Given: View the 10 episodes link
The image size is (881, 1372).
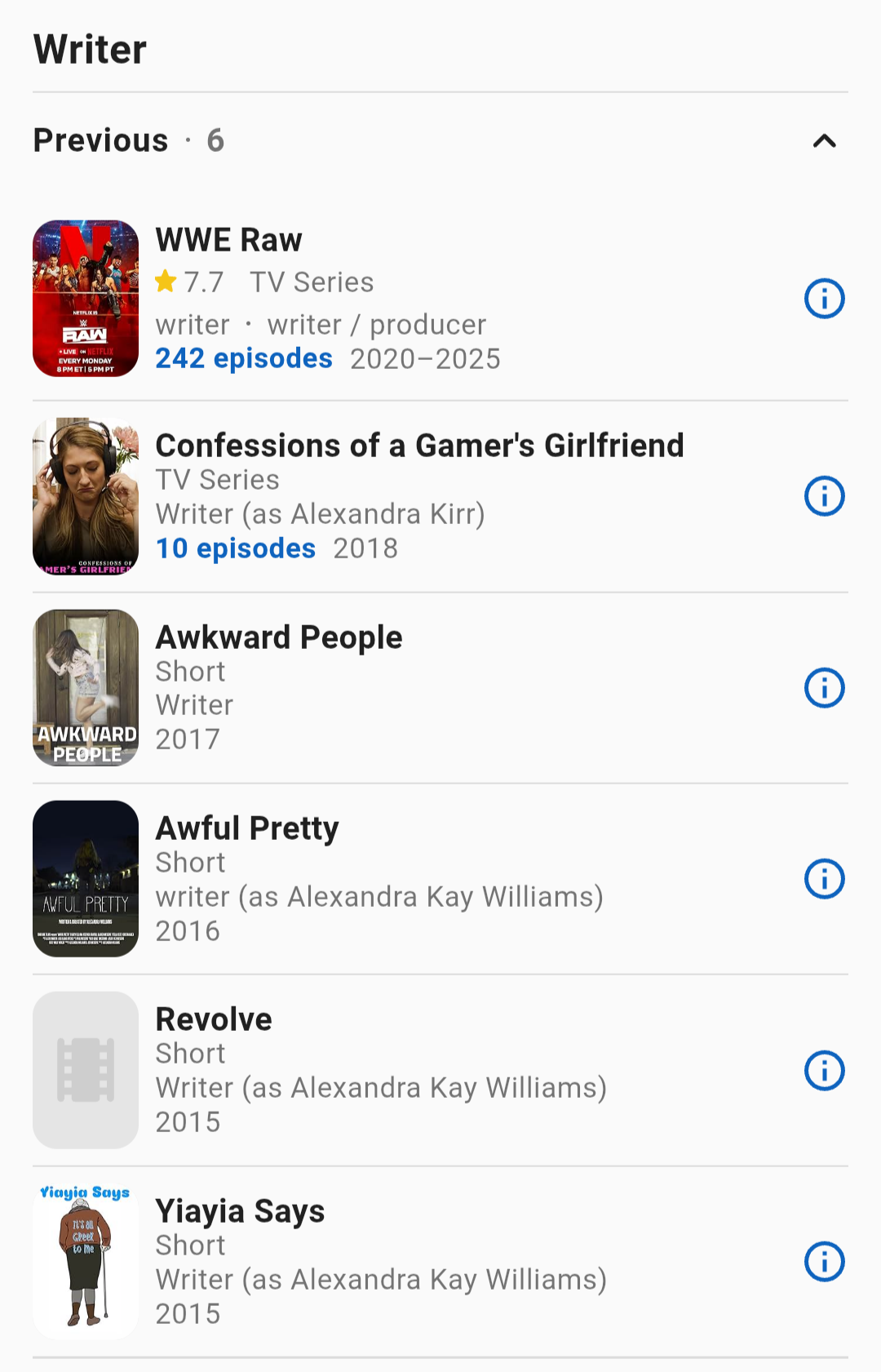Looking at the screenshot, I should pyautogui.click(x=236, y=548).
